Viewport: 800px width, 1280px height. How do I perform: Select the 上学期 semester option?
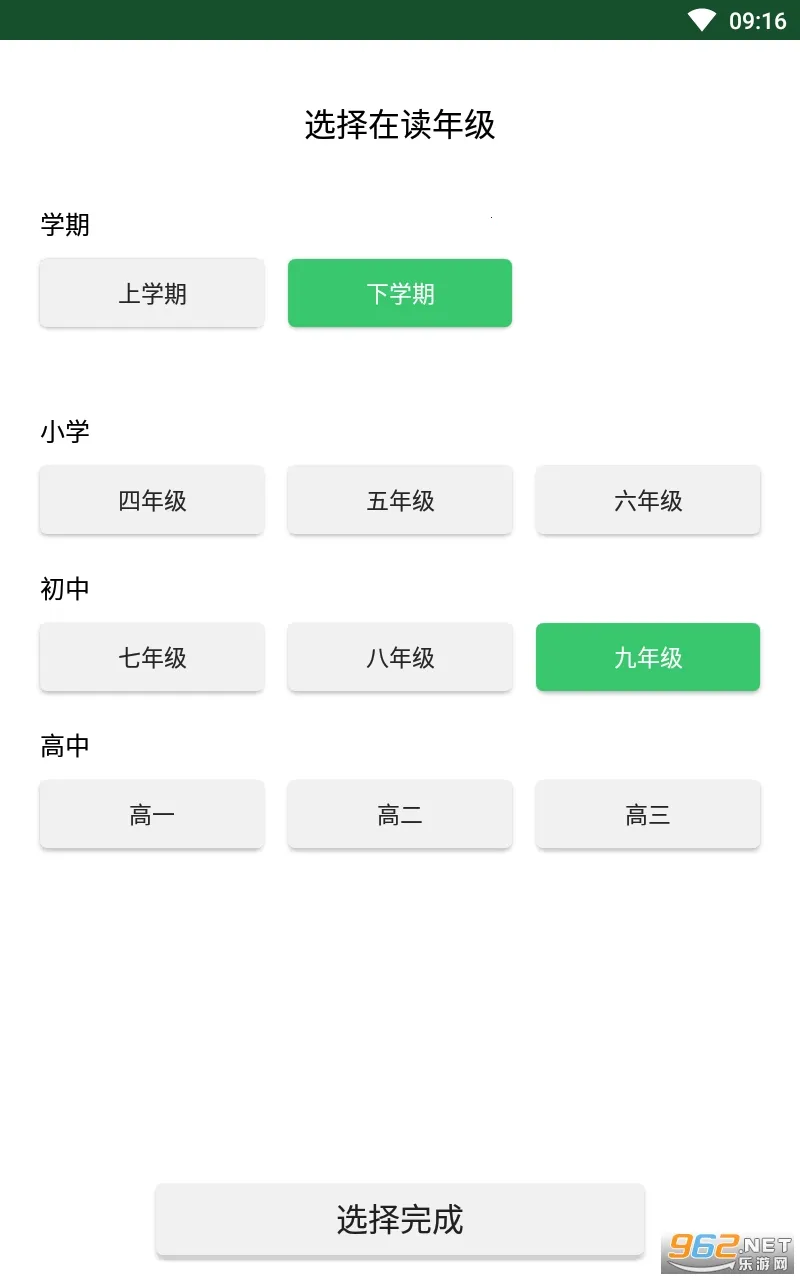coord(152,293)
